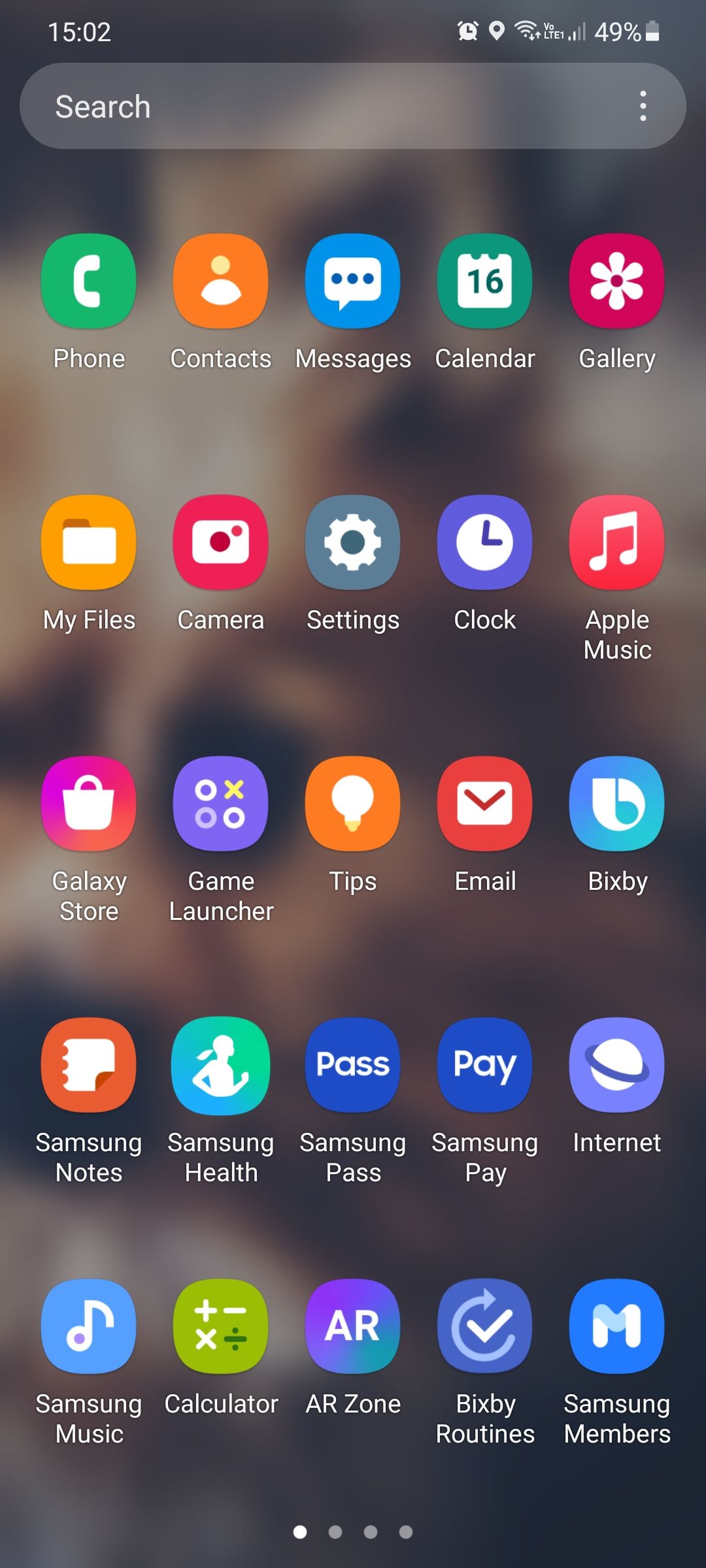This screenshot has height=1568, width=706.
Task: Launch Bixby Routines
Action: tap(484, 1325)
